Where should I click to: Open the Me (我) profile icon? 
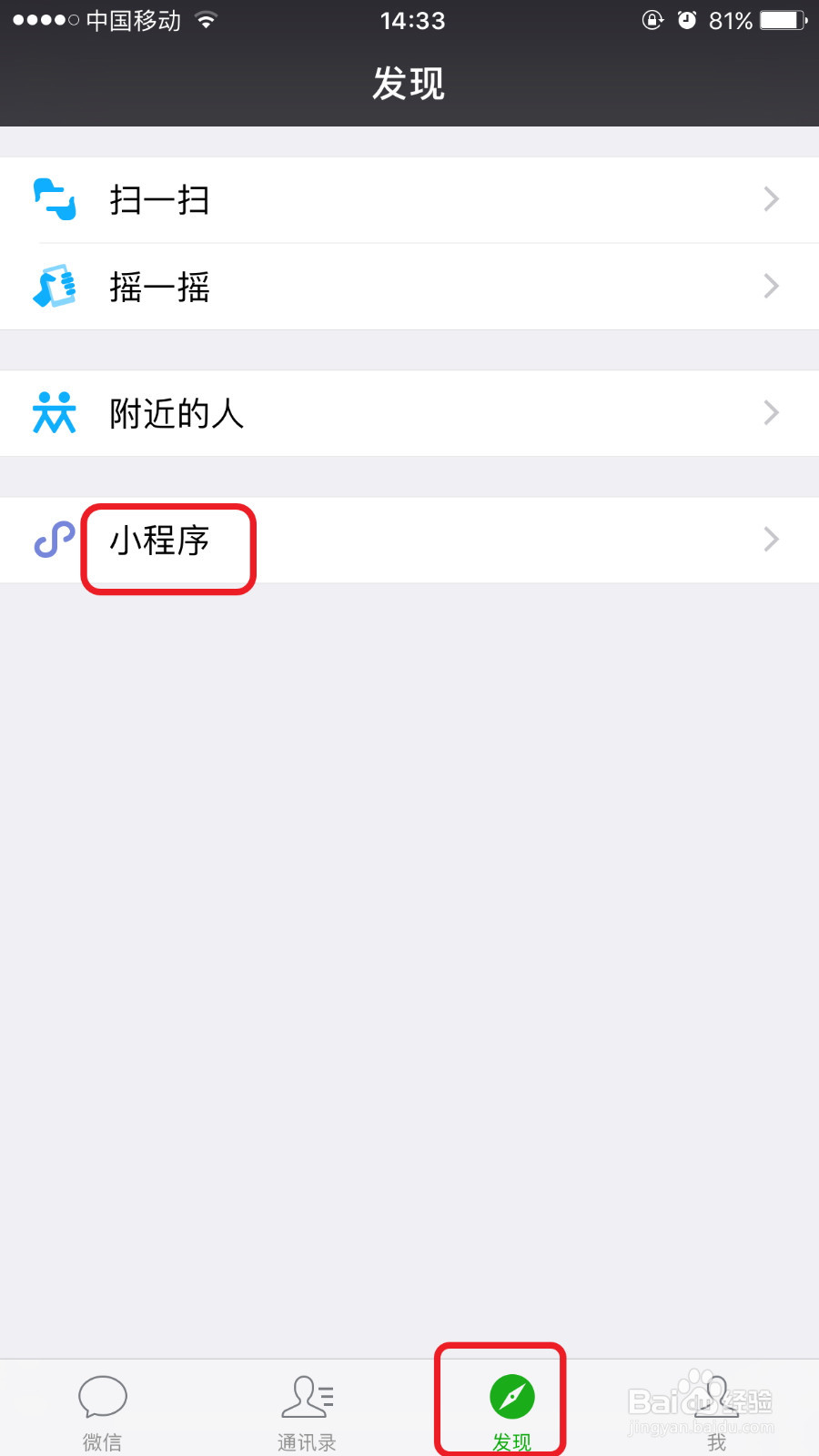tap(716, 1395)
